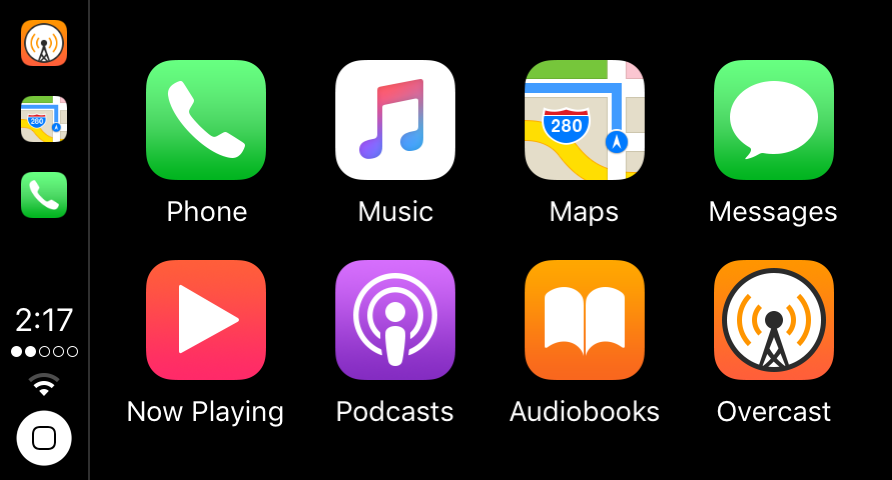
Task: Open the Phone app
Action: tap(206, 120)
